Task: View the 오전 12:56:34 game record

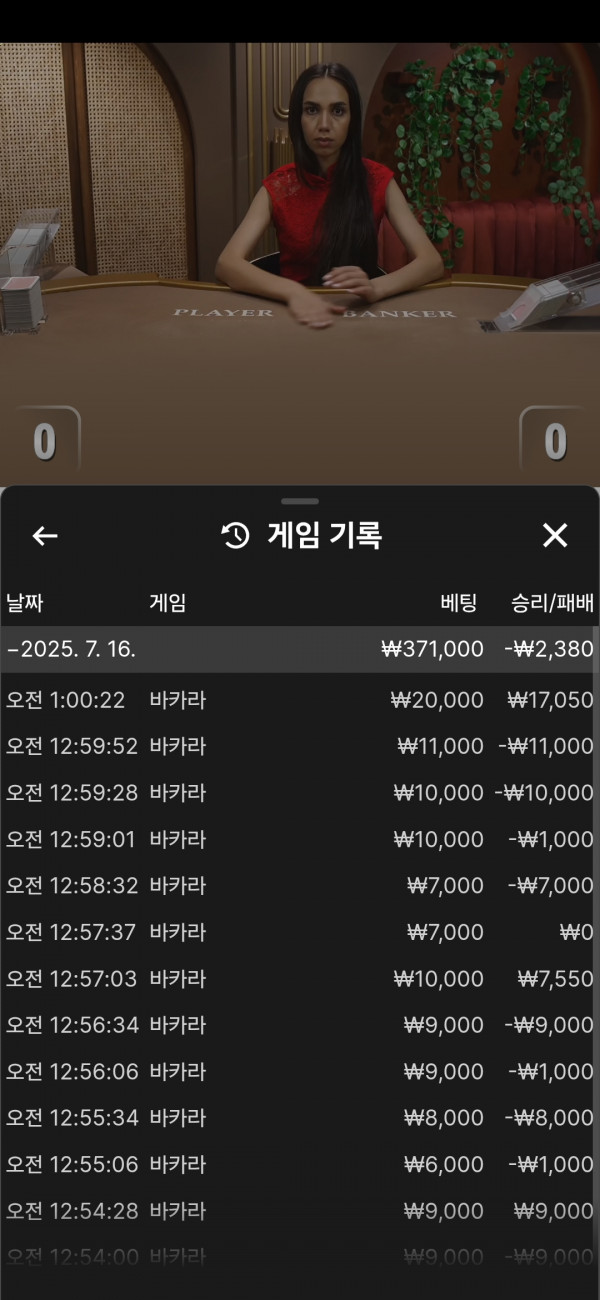Action: (x=298, y=1025)
